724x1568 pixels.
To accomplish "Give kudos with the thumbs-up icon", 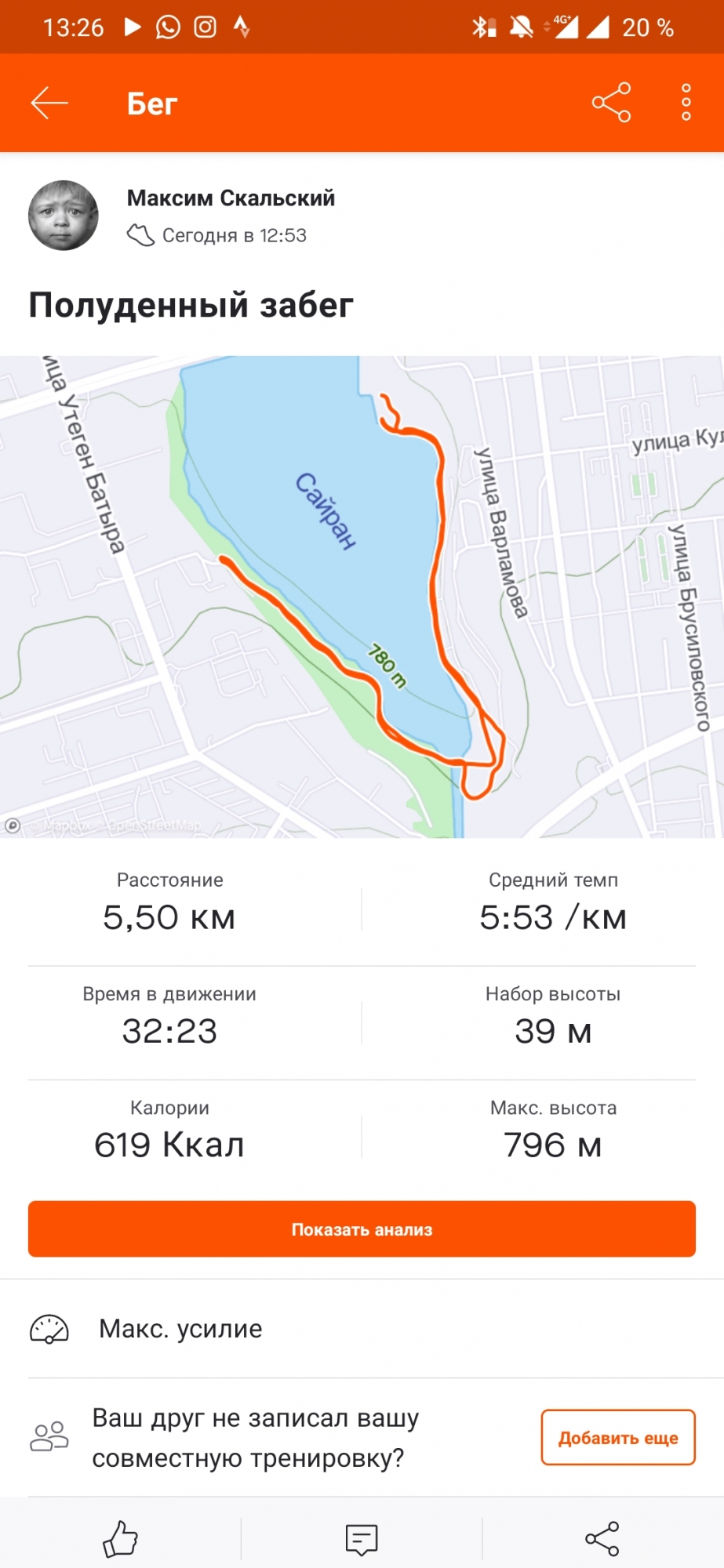I will [121, 1538].
